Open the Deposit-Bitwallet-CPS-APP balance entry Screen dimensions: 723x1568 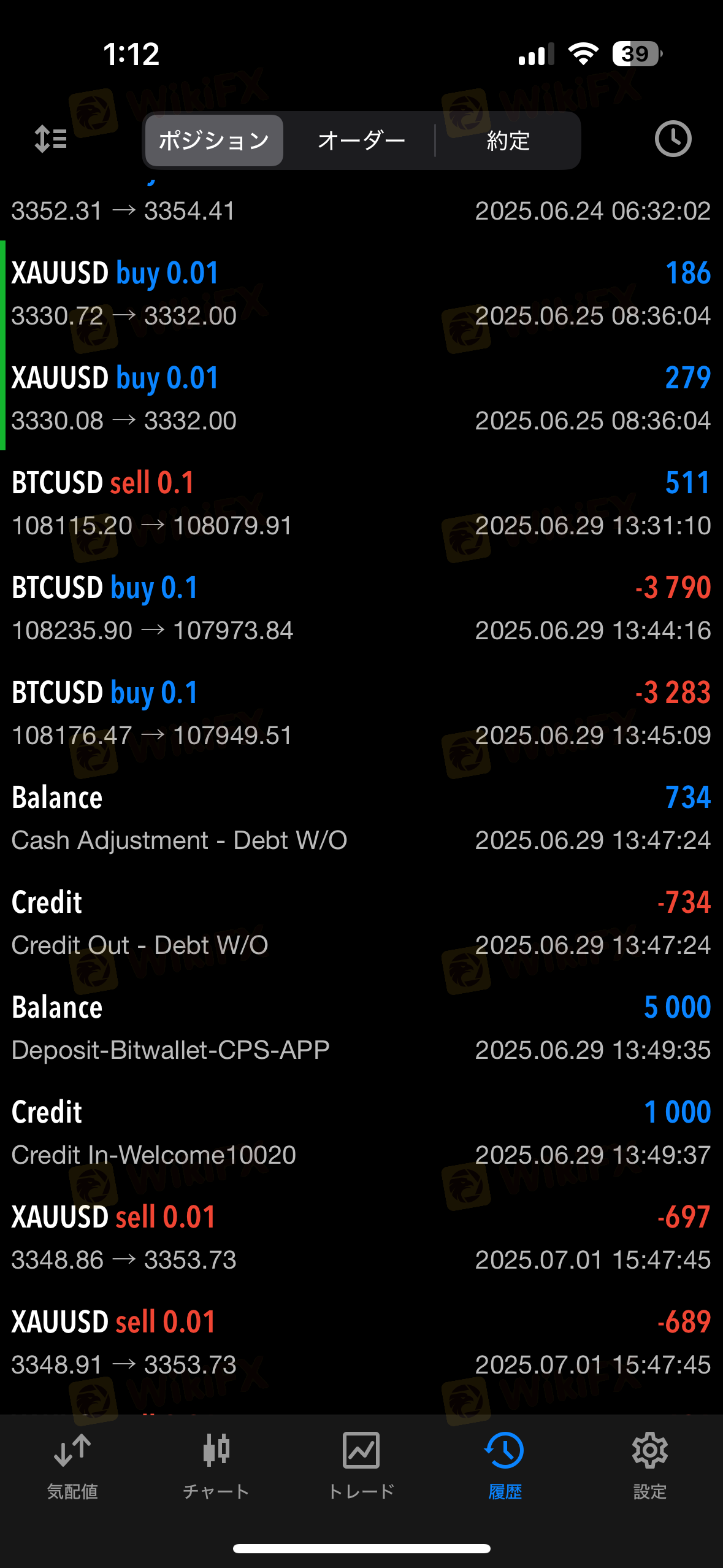click(361, 1028)
